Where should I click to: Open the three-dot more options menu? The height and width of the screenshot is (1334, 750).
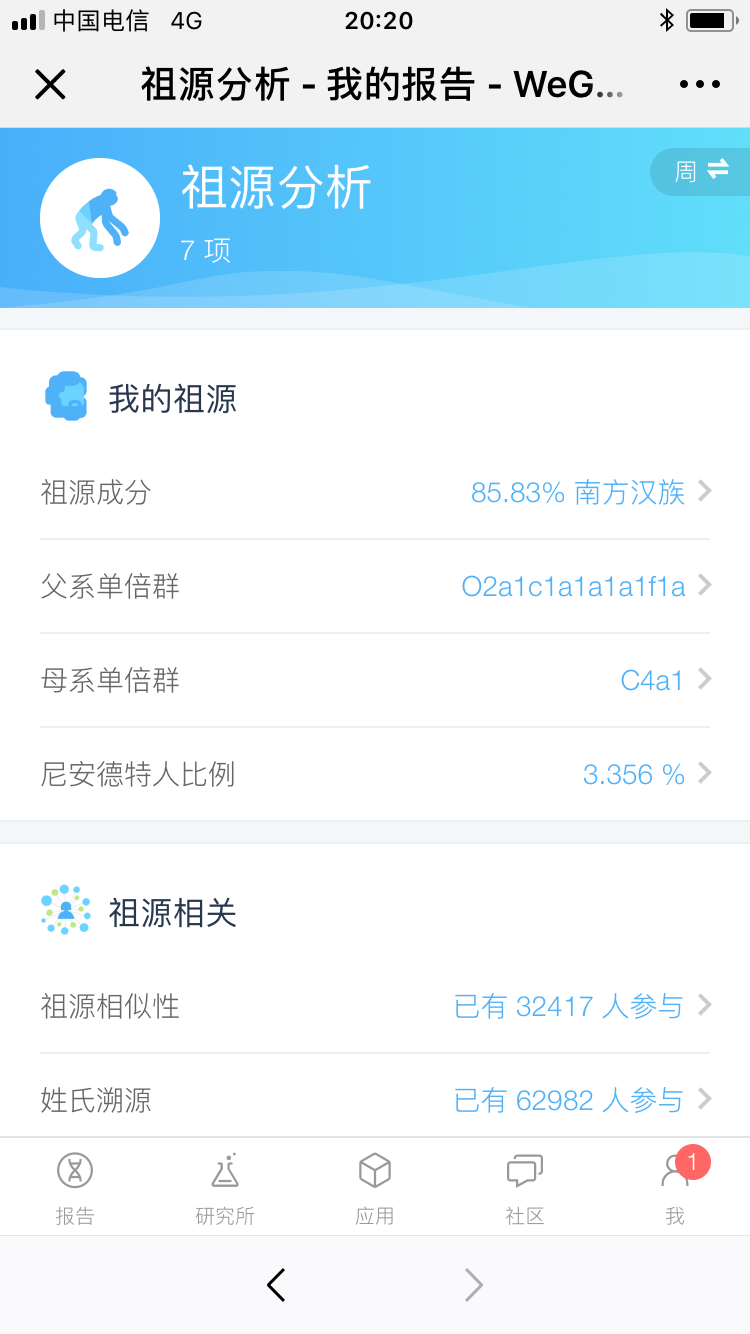tap(700, 85)
